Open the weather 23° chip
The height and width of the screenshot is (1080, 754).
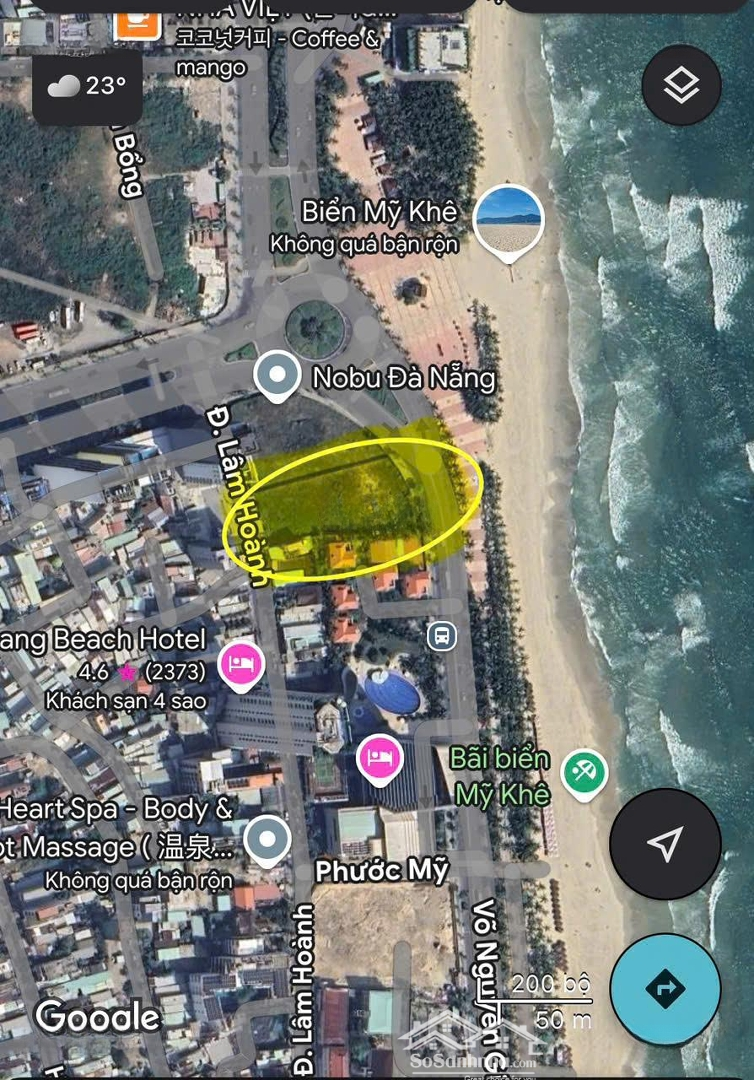pos(88,86)
